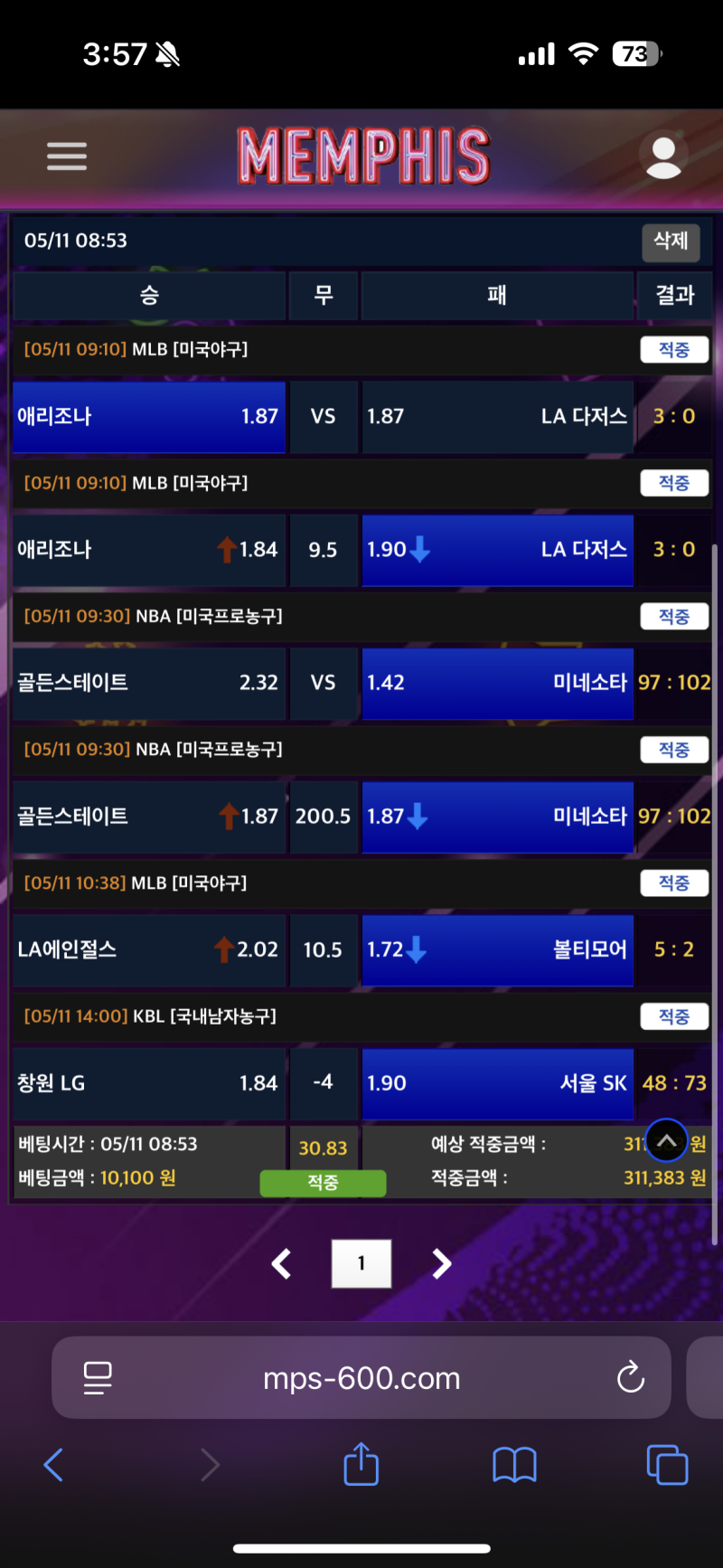Reload the page

point(630,1378)
